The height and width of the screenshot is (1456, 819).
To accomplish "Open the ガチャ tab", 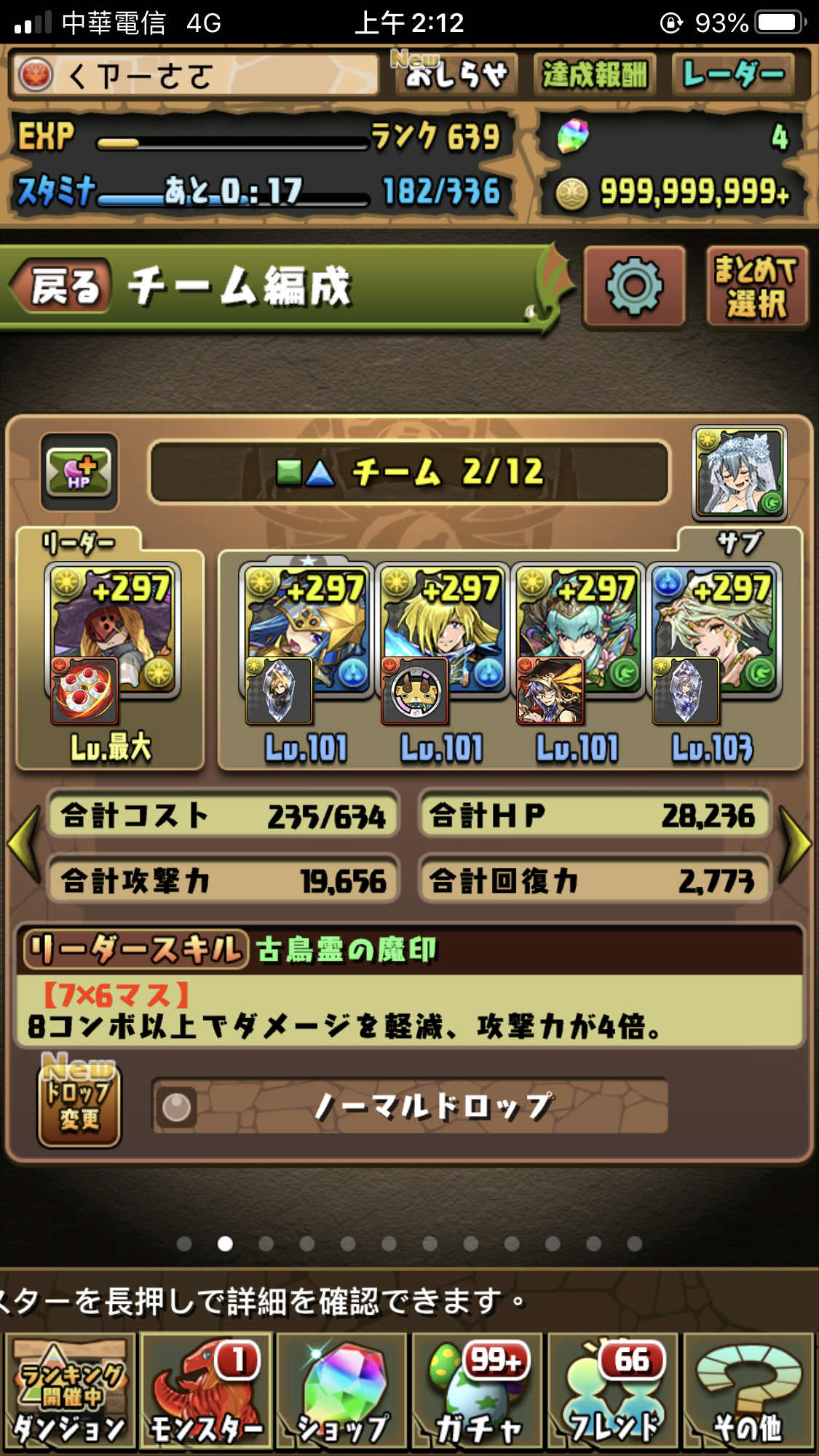I will coord(477,1391).
